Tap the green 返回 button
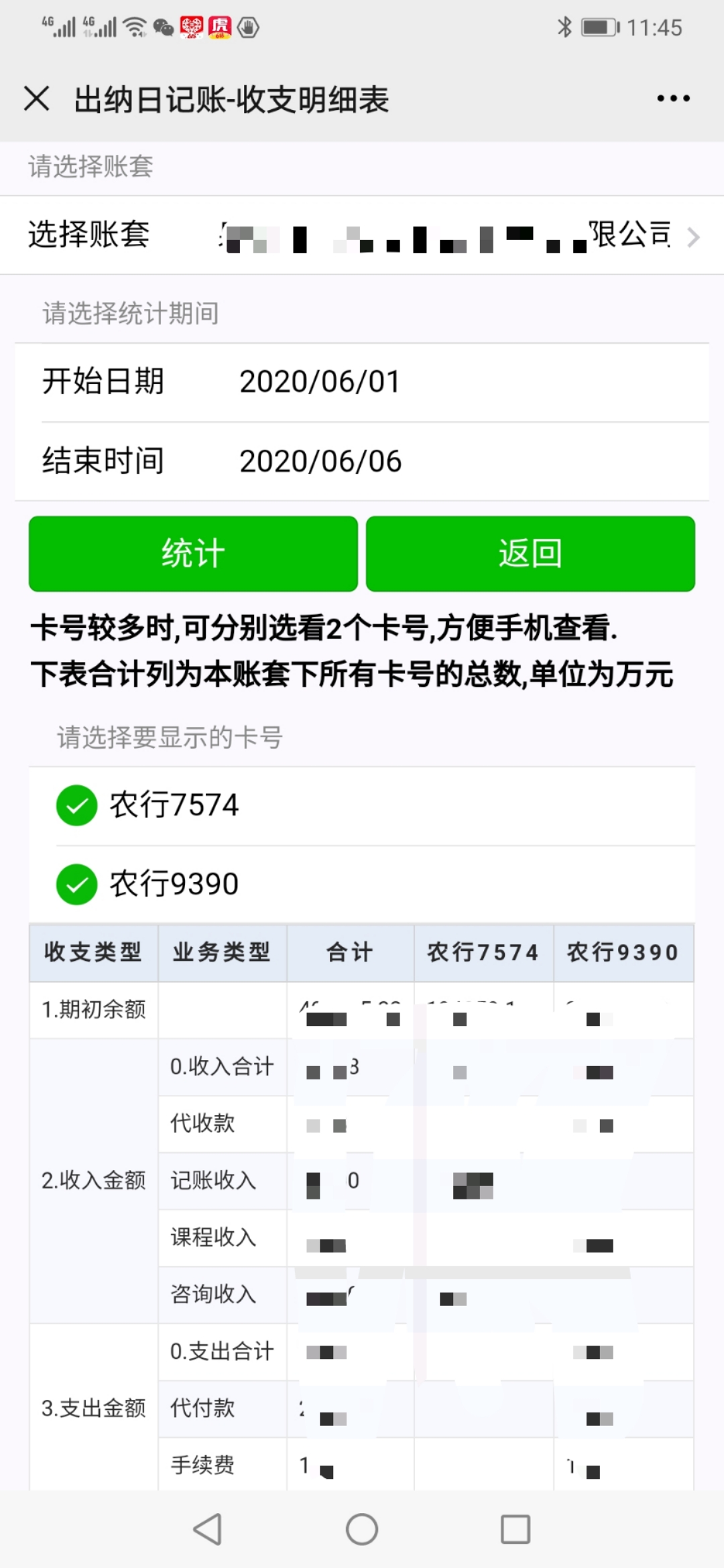The width and height of the screenshot is (724, 1568). 530,553
